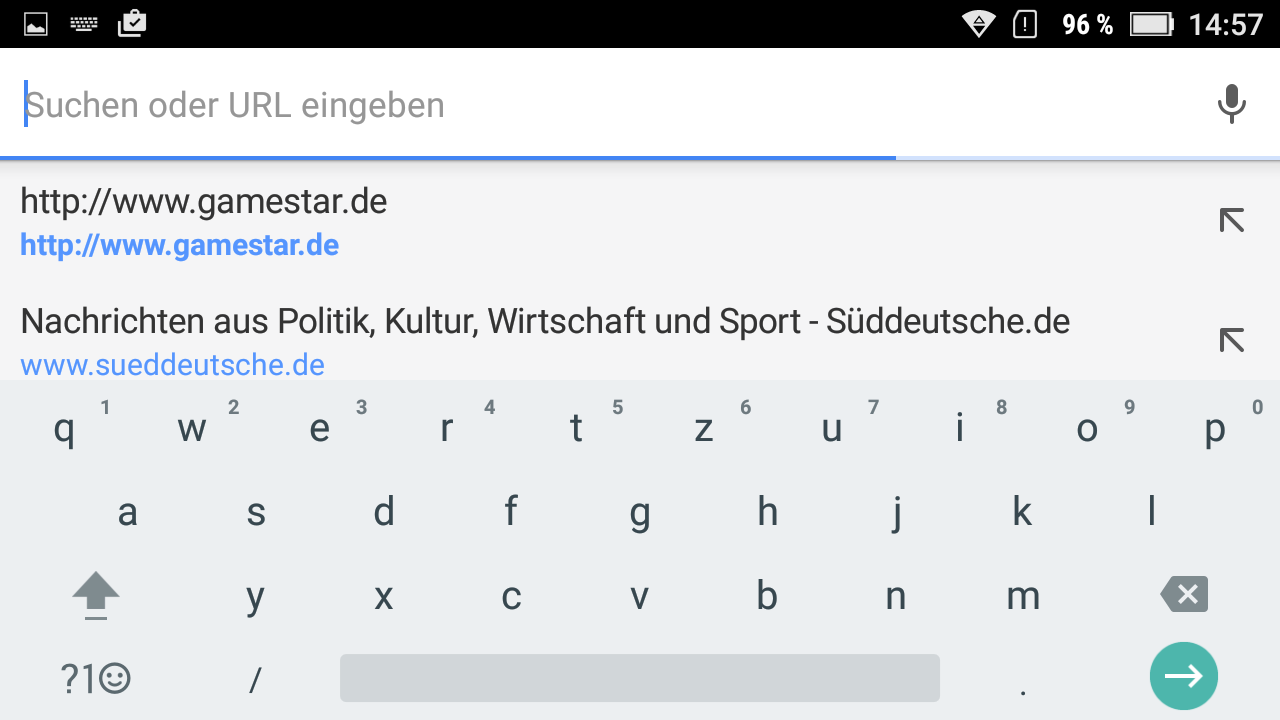Hit the keyboard backspace key
The image size is (1280, 720).
coord(1184,595)
